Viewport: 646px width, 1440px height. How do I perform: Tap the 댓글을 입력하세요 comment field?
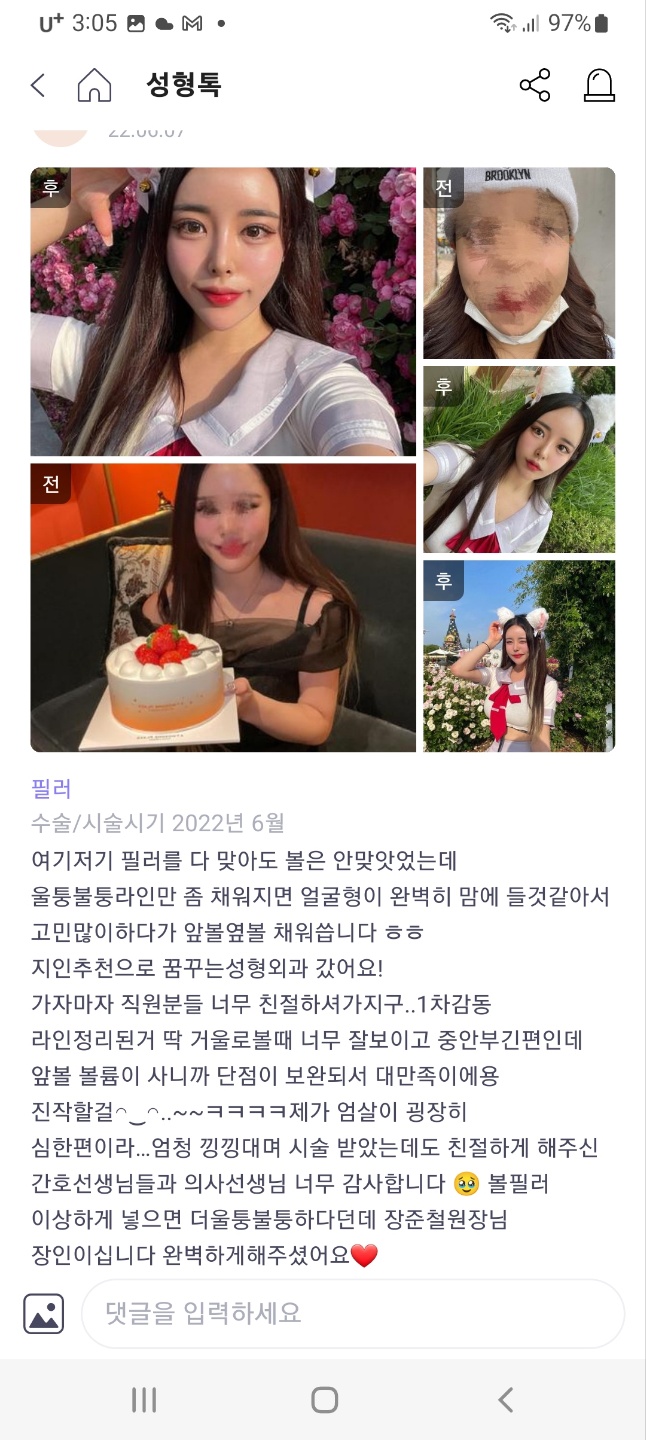tap(352, 1313)
